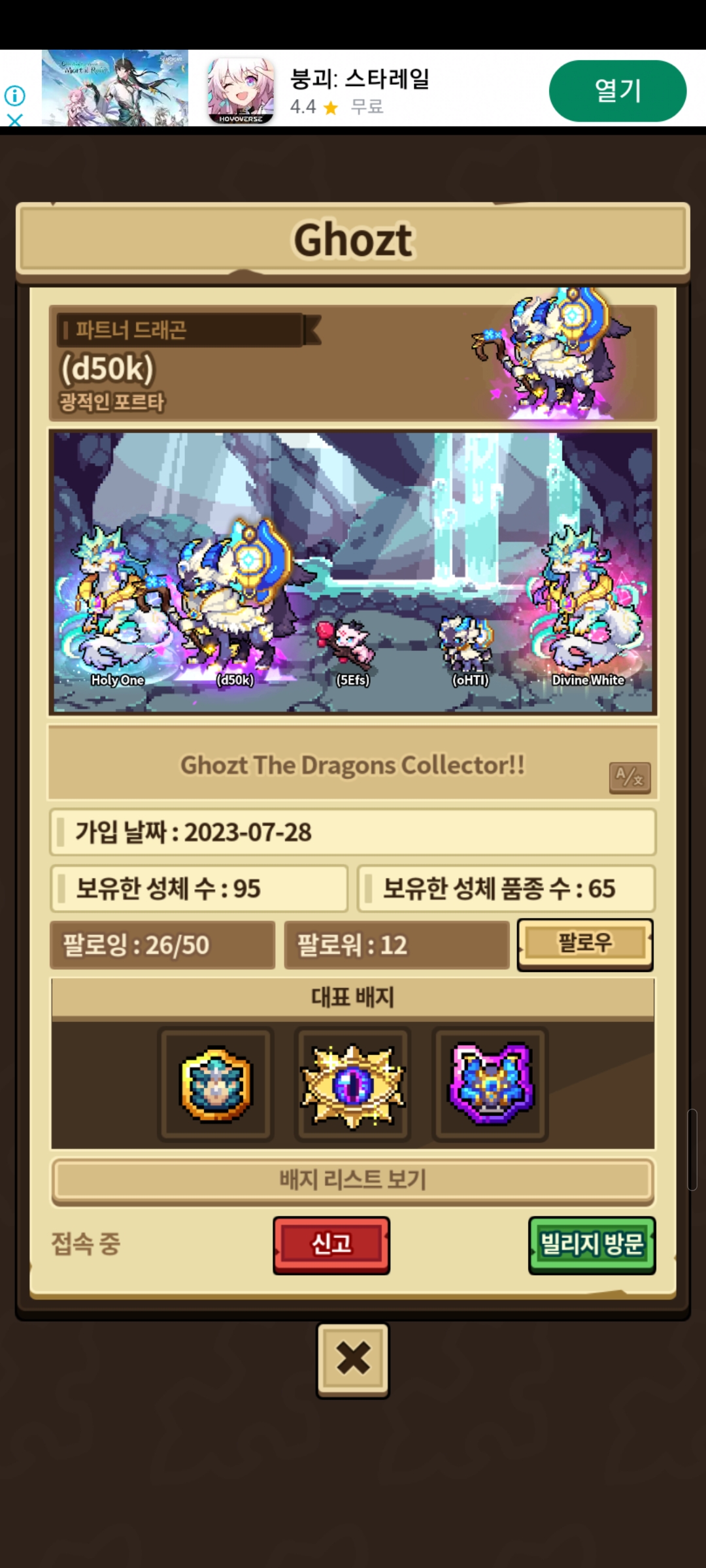Select the purple cat-shaped badge
The image size is (706, 1568).
pyautogui.click(x=490, y=1085)
